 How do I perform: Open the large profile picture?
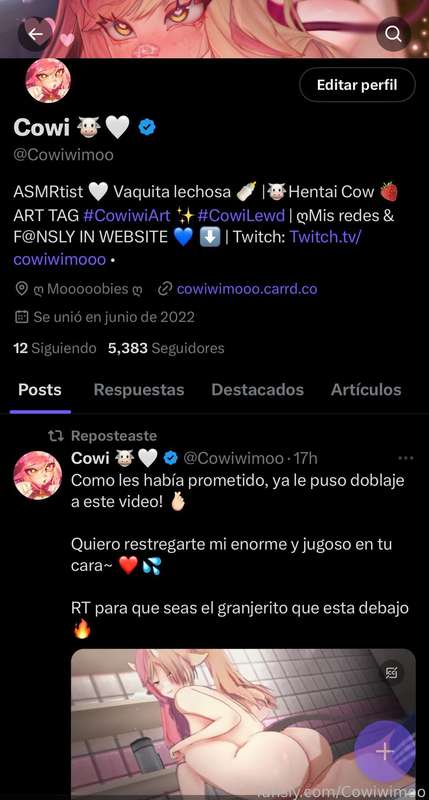pos(48,81)
